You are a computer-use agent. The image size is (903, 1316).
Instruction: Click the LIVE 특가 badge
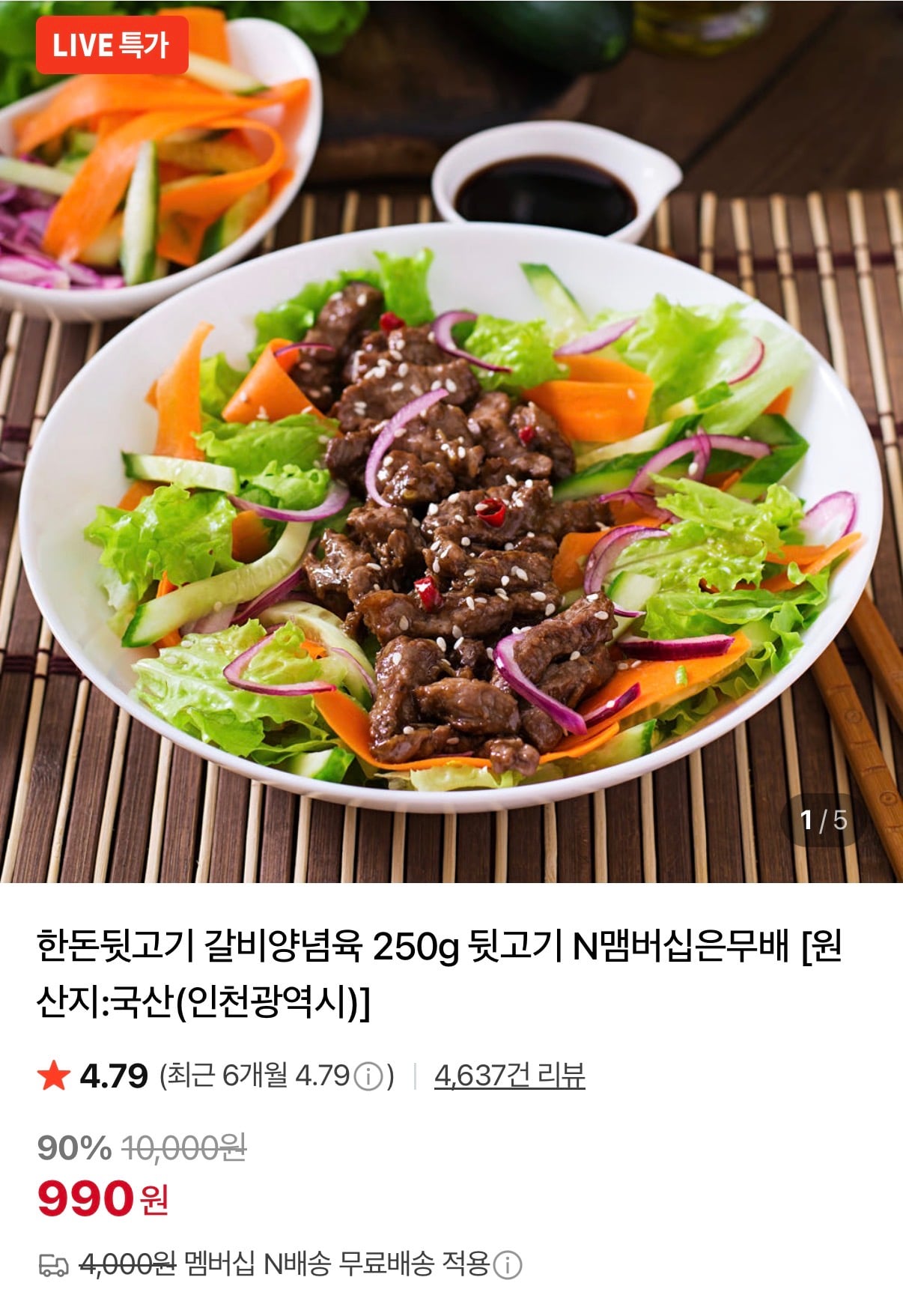coord(112,46)
